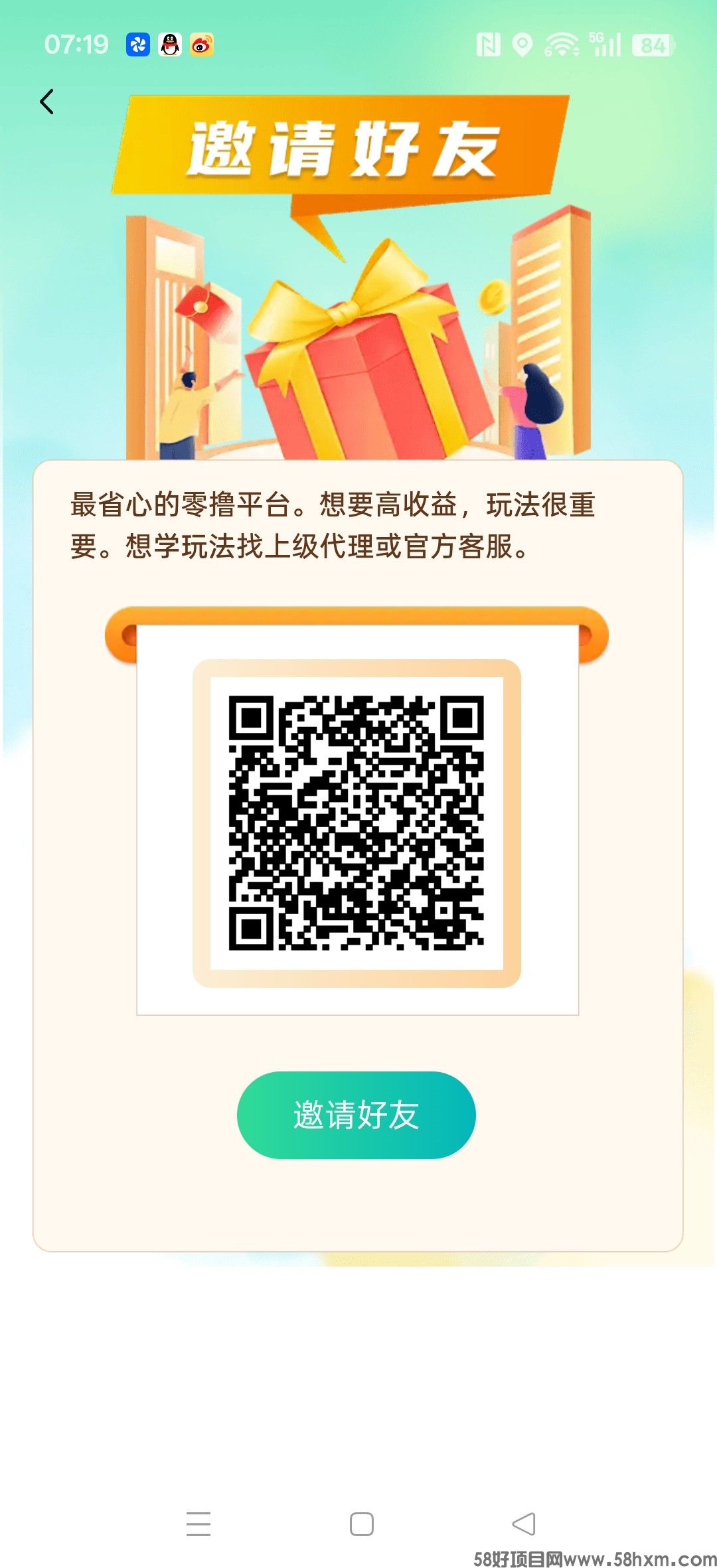The image size is (717, 1568).
Task: Tap the back arrow at top left
Action: [x=46, y=102]
